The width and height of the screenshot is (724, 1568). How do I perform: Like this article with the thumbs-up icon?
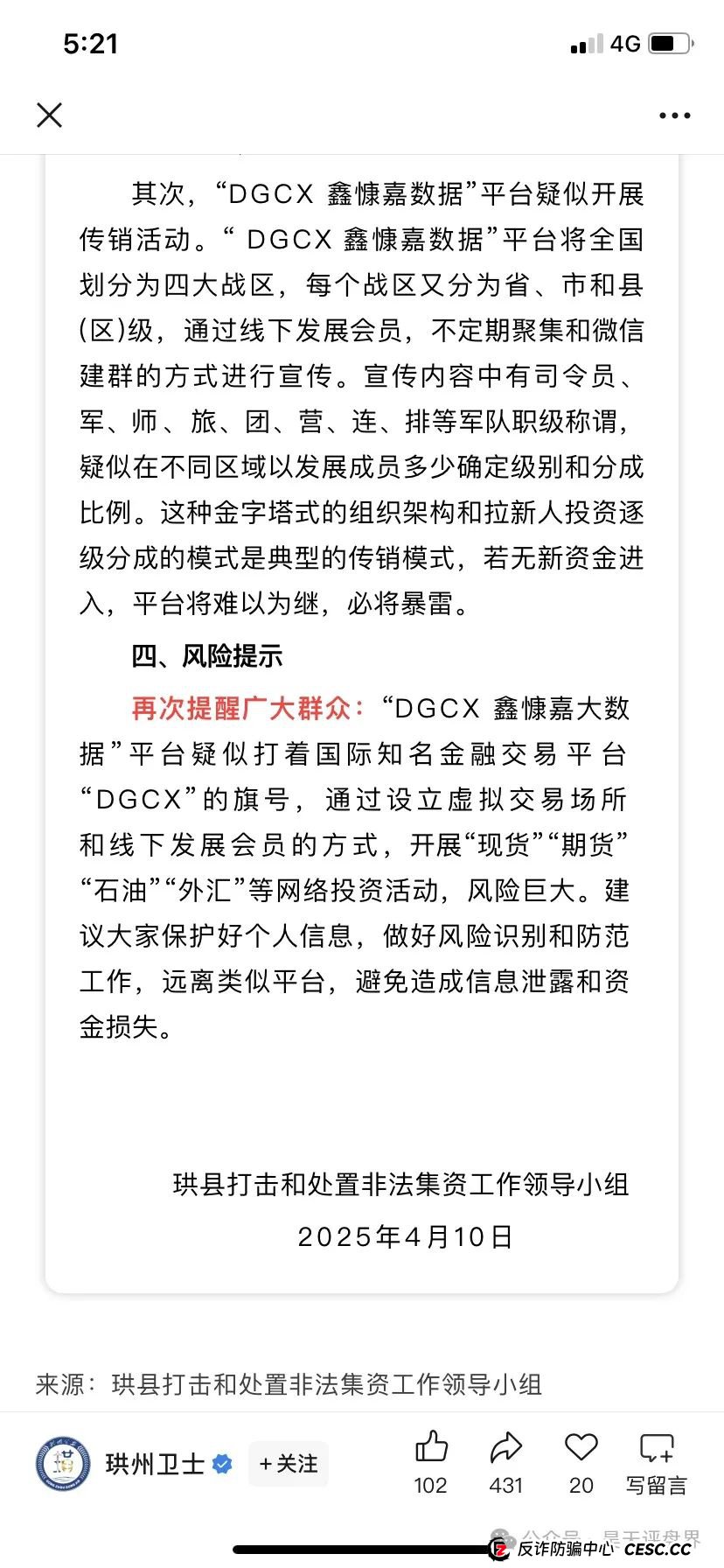coord(431,1448)
